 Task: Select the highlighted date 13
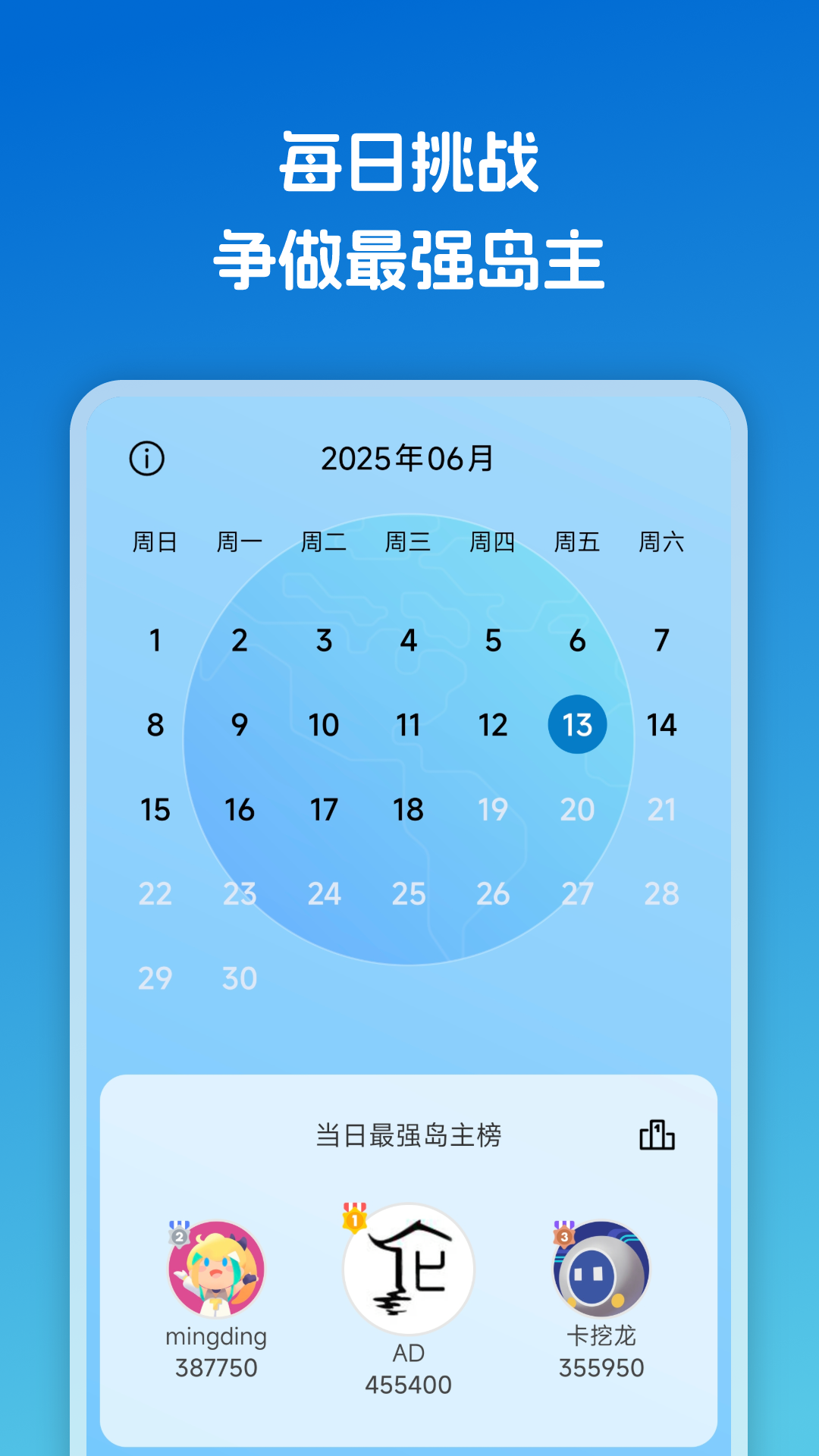578,724
